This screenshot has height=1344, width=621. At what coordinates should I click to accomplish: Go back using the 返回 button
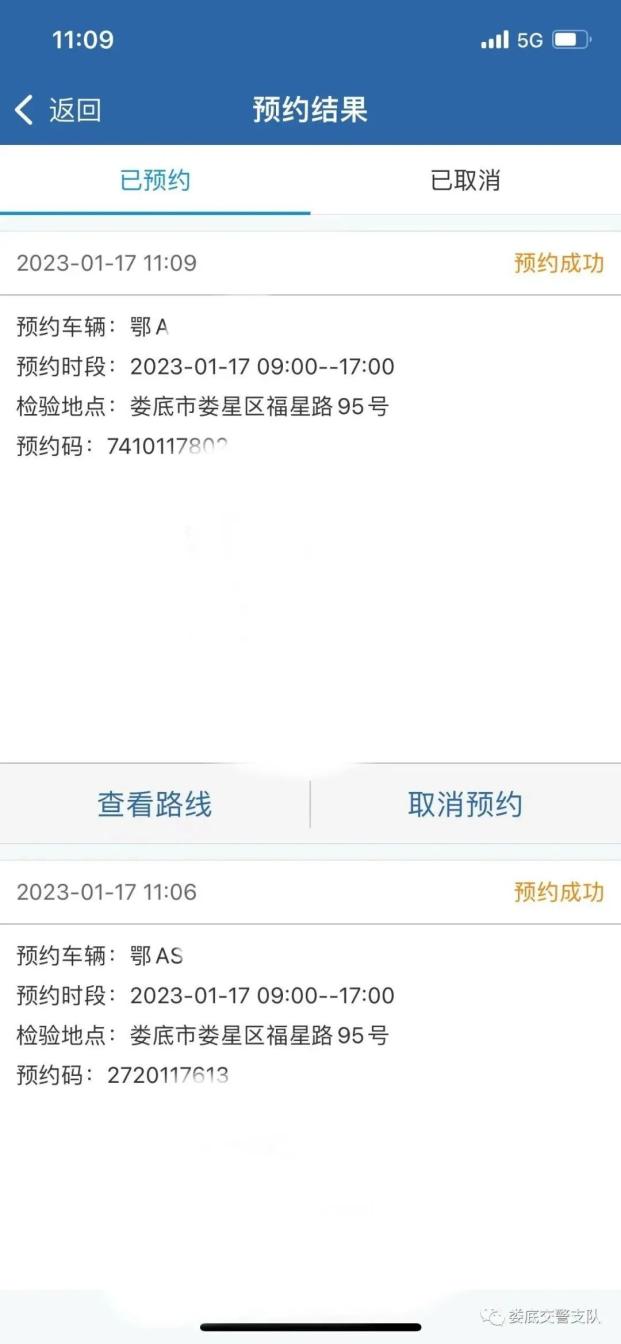point(58,109)
